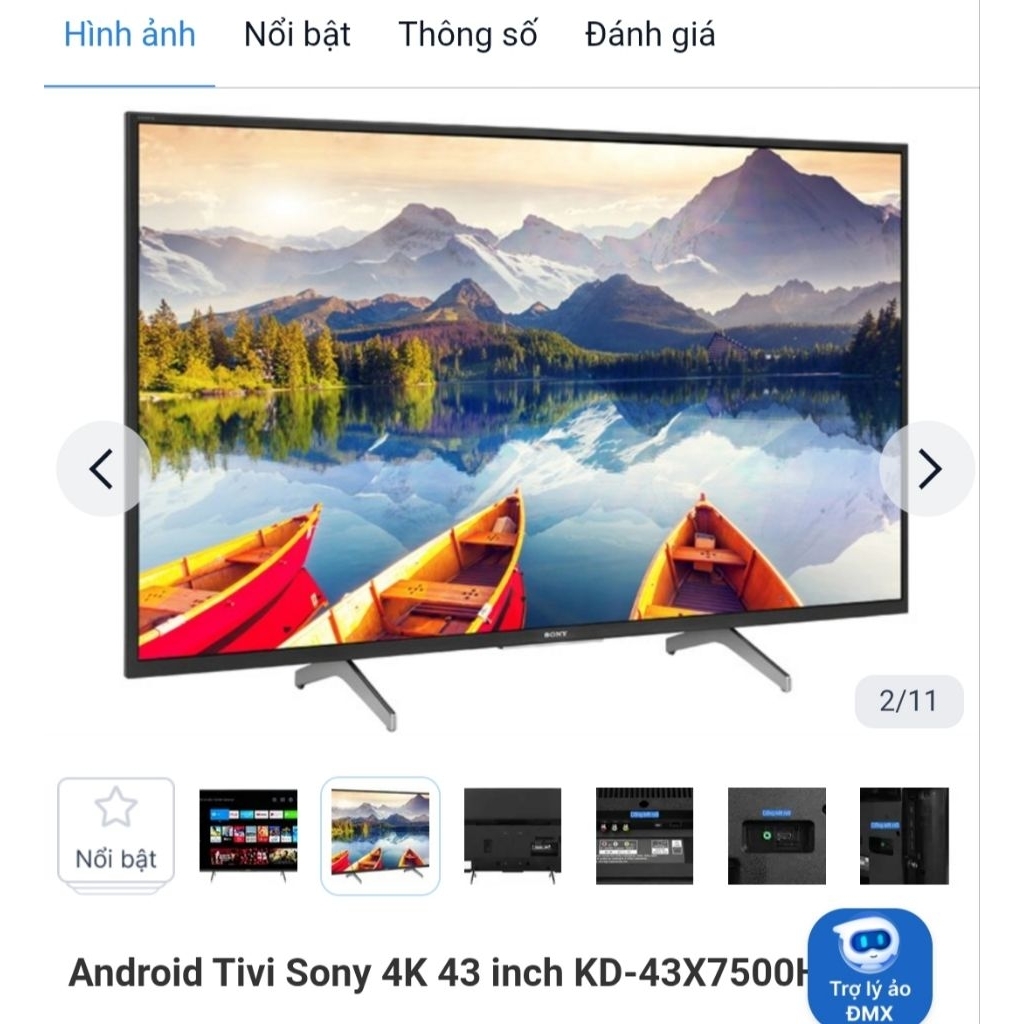Switch to the Thông số tab
Screen dimensions: 1024x1024
click(x=467, y=35)
